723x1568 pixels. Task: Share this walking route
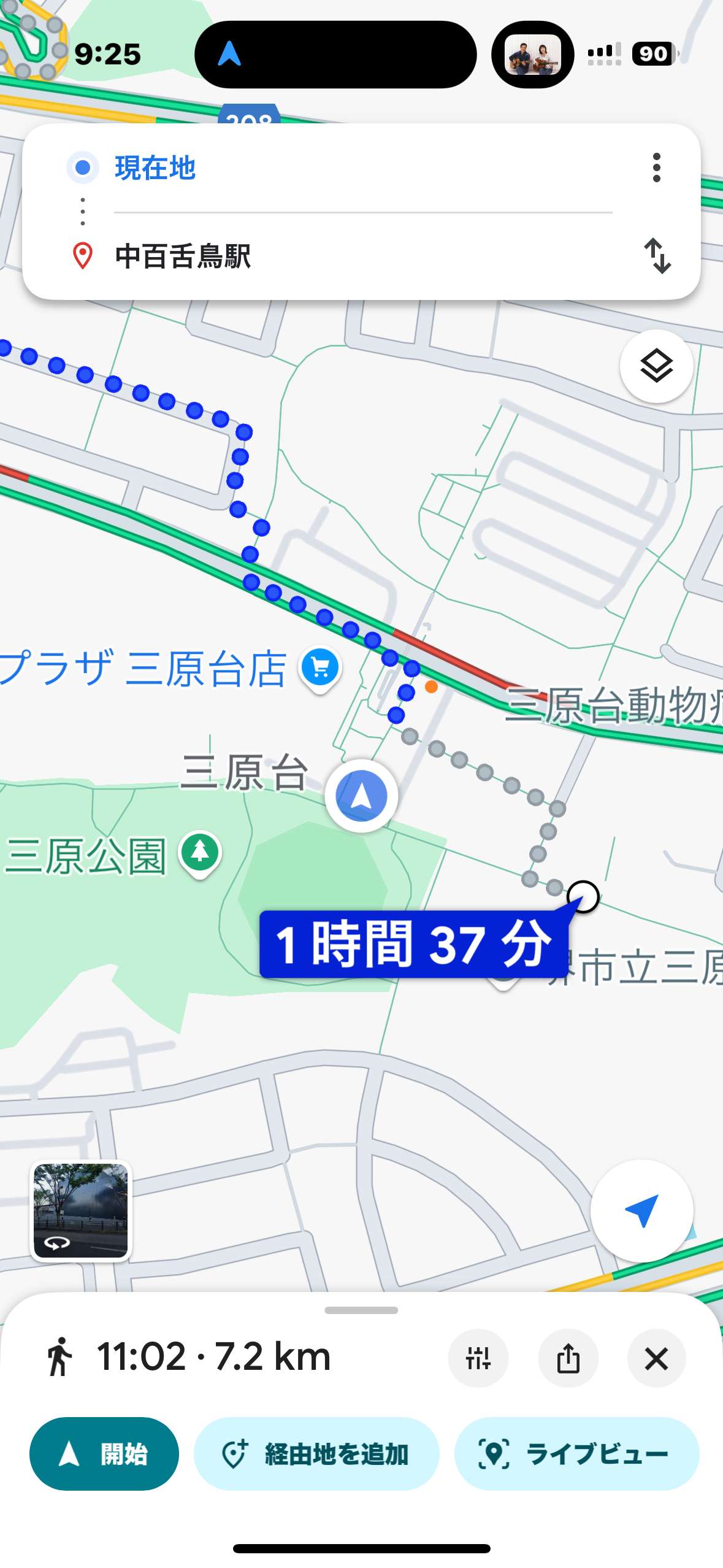pos(568,1358)
